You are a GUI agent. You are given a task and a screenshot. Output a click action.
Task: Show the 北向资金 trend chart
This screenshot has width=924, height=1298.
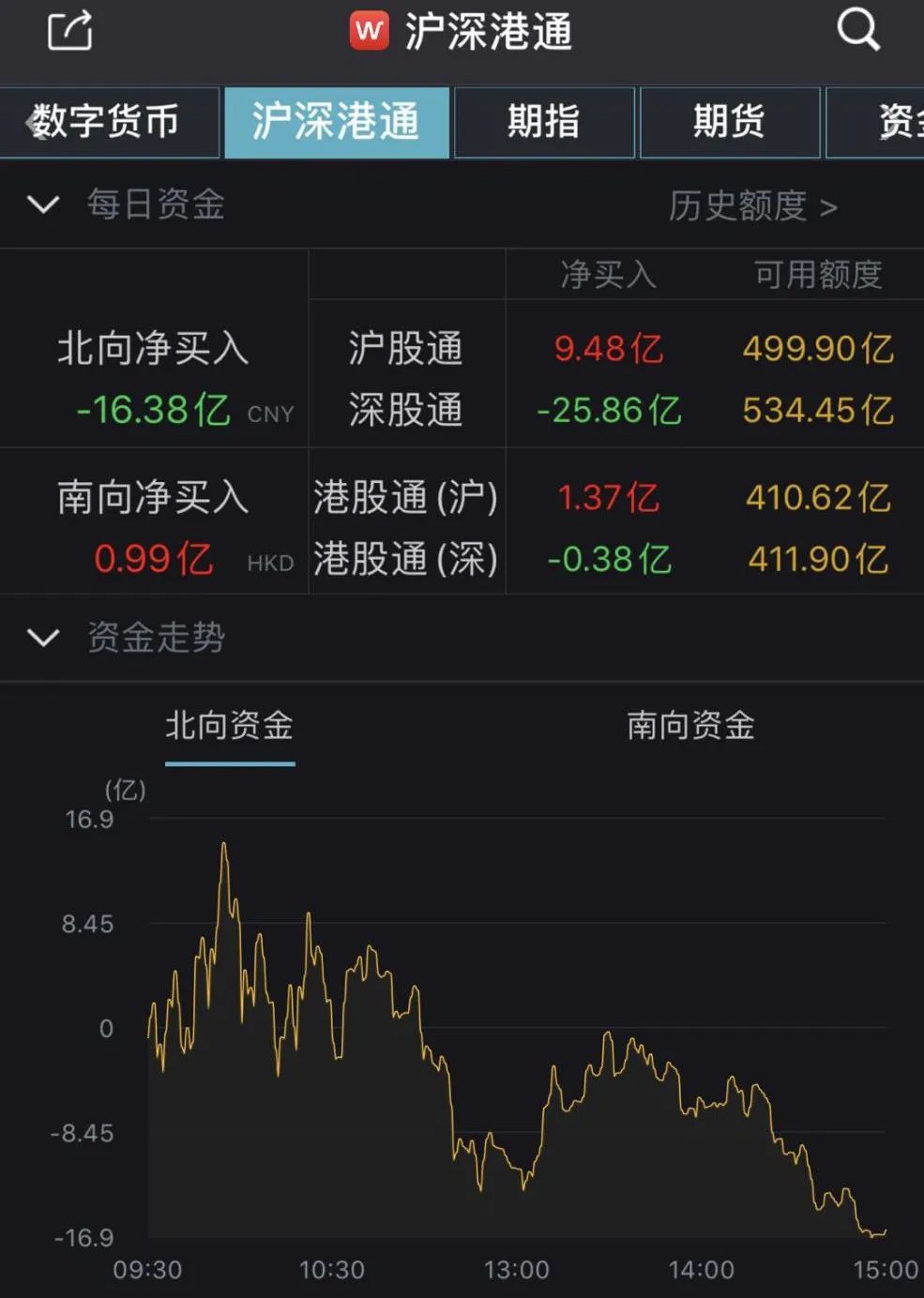click(x=230, y=726)
